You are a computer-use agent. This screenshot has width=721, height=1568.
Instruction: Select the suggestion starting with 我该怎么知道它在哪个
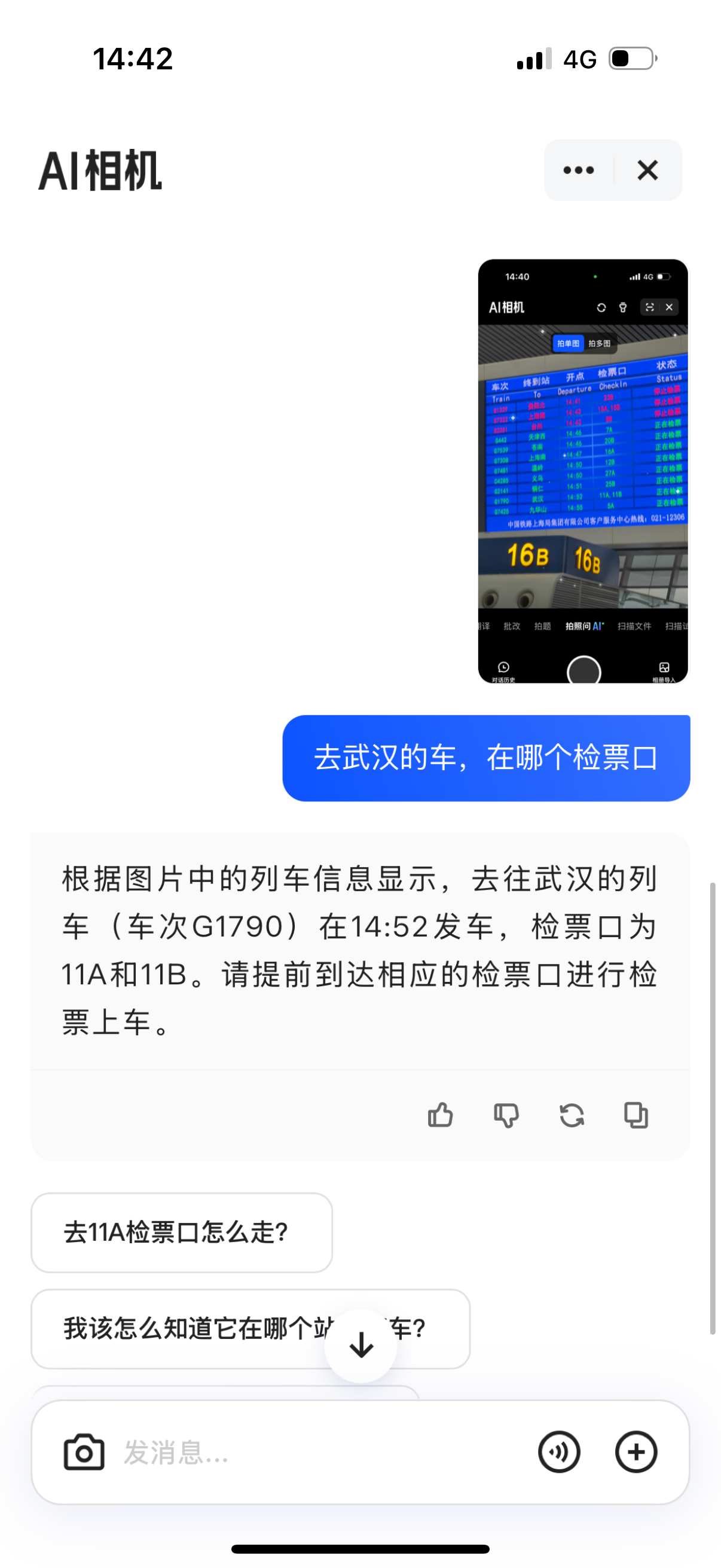pyautogui.click(x=250, y=1329)
